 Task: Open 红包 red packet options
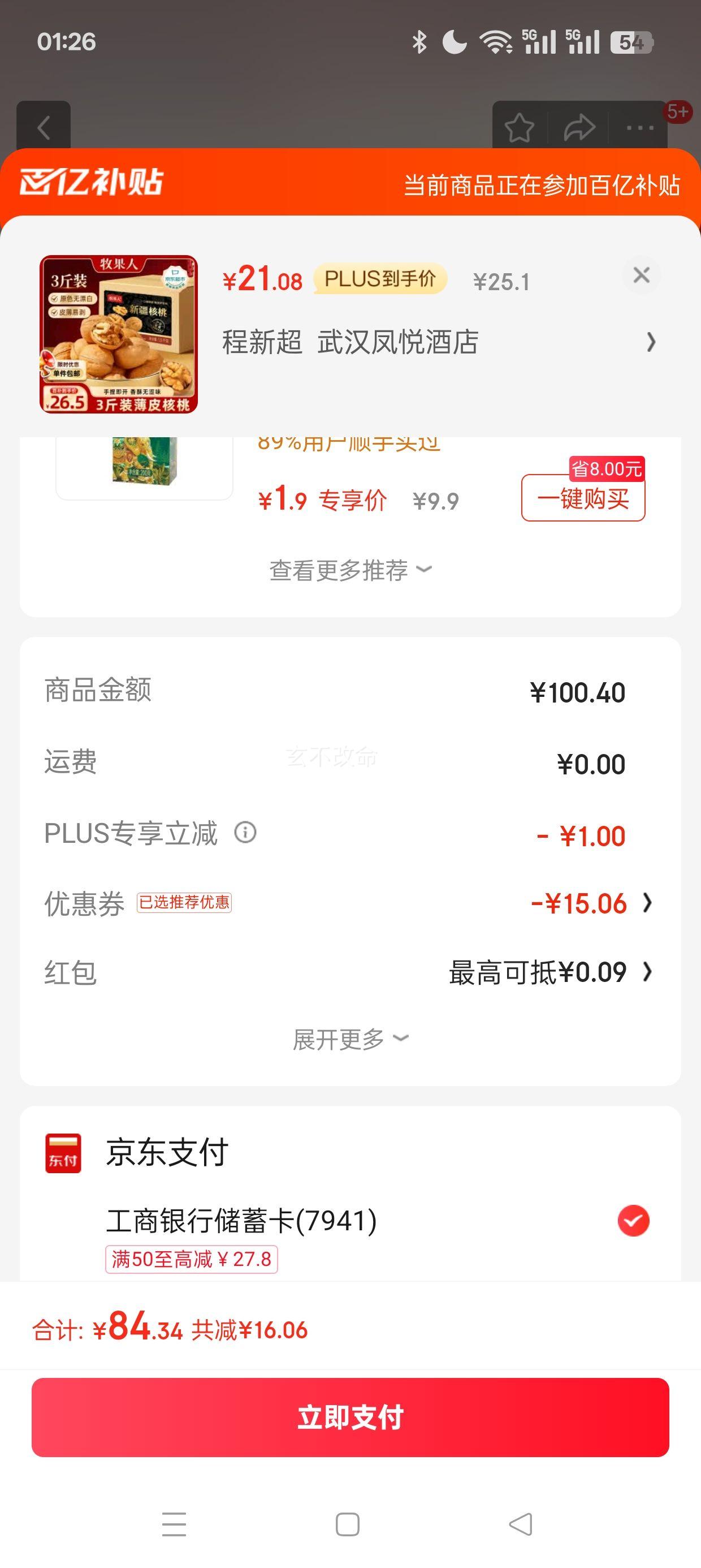pos(648,972)
